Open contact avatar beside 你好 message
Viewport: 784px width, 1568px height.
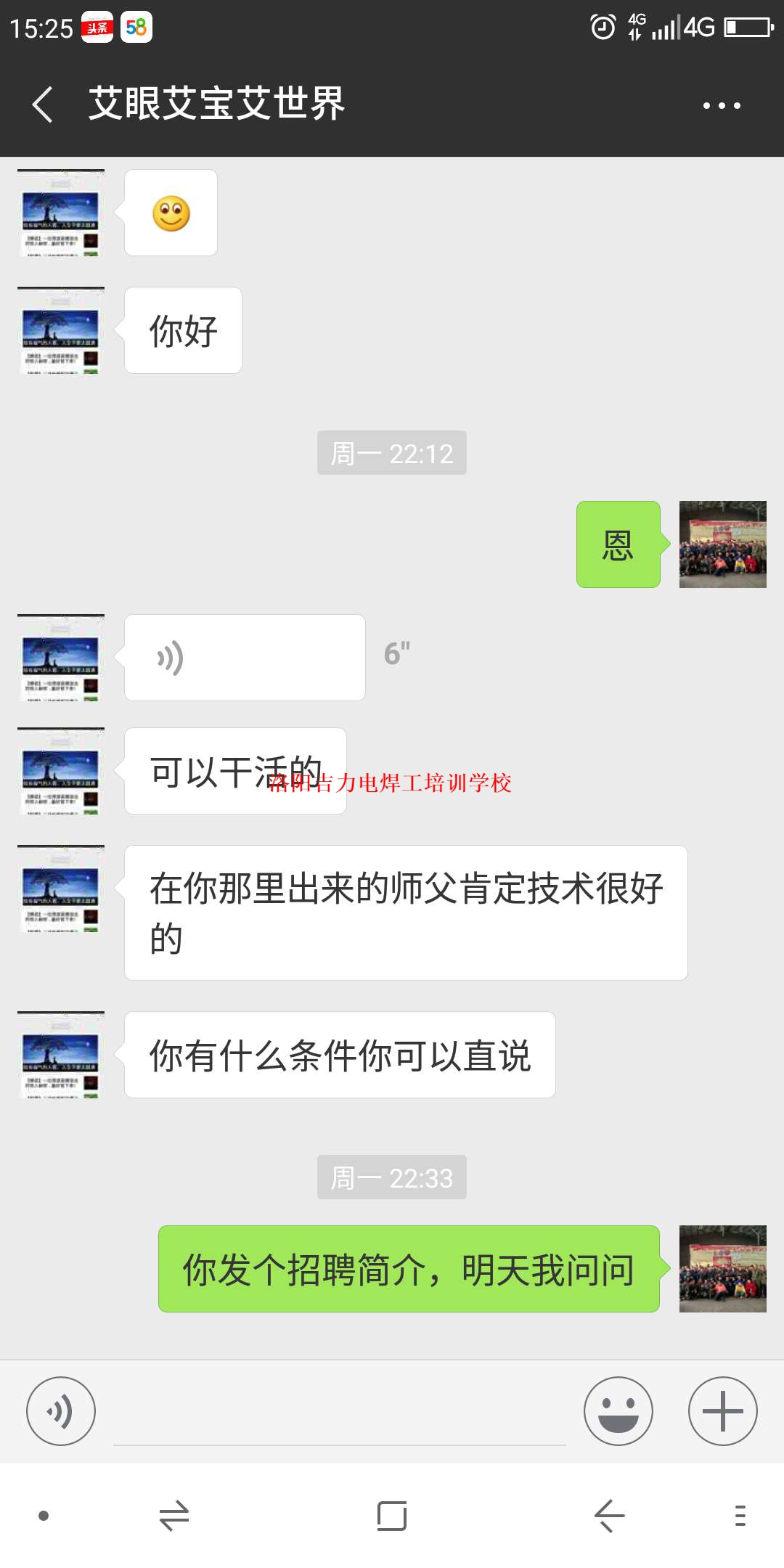[x=61, y=330]
